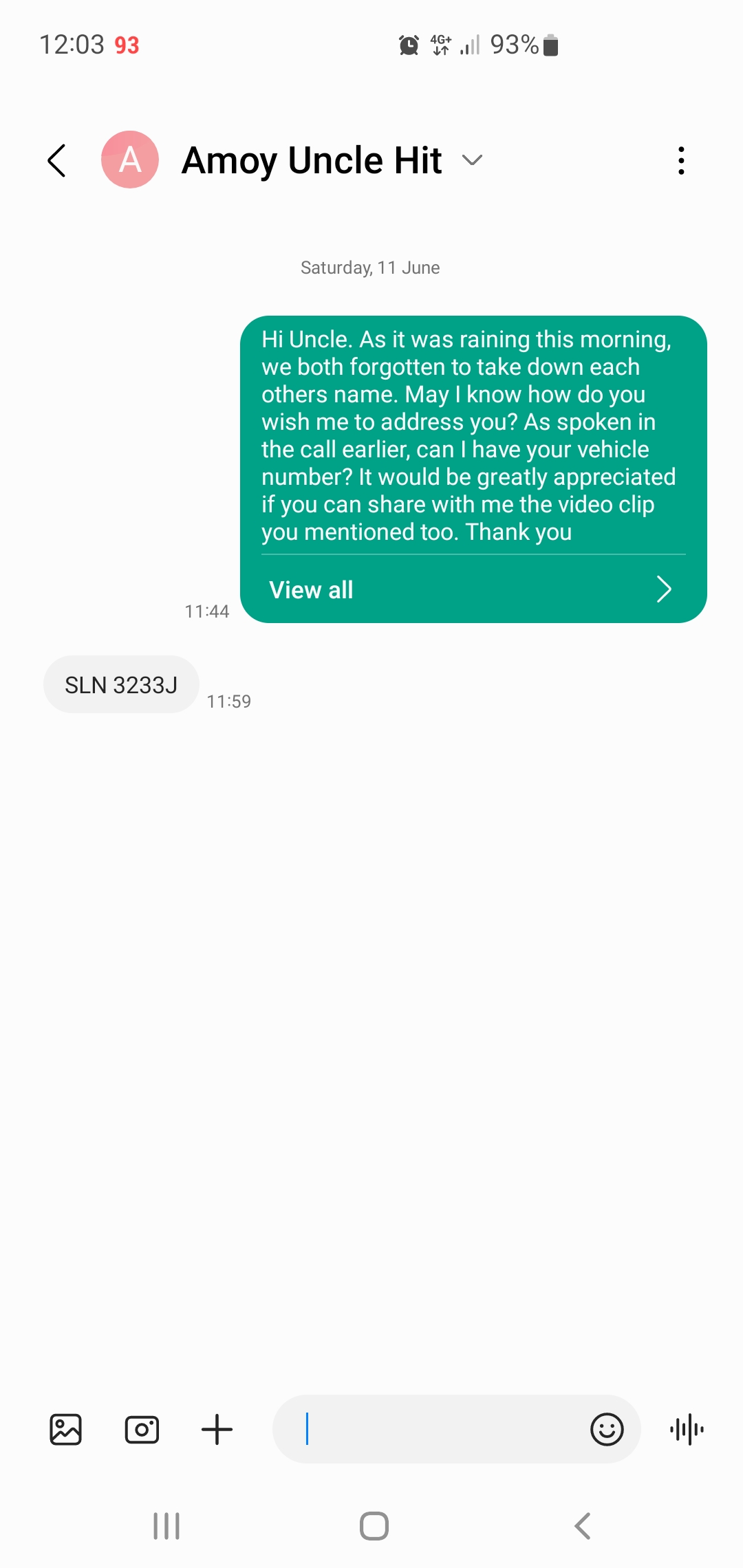
Task: Open Amoy Uncle Hit's contact avatar
Action: pyautogui.click(x=130, y=160)
